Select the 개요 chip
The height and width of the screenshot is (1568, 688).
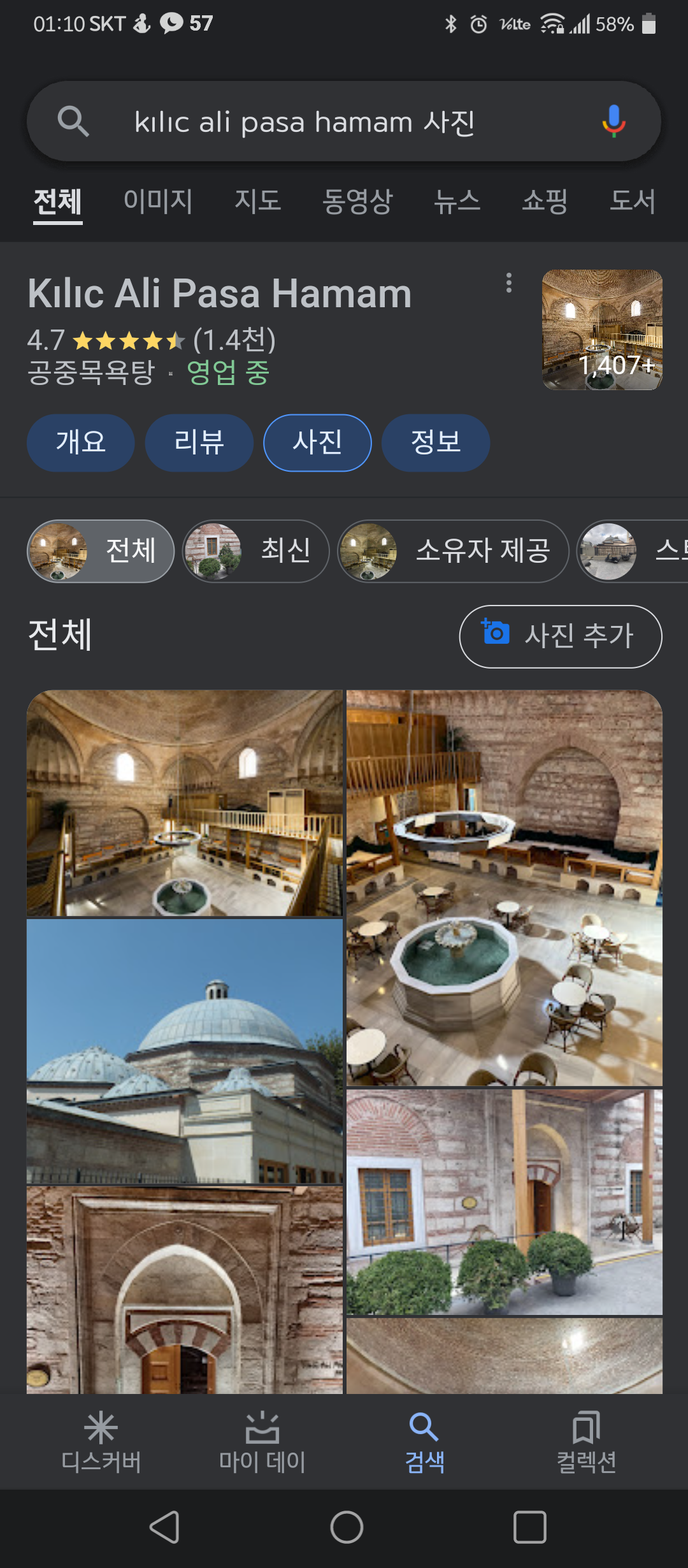click(x=80, y=442)
